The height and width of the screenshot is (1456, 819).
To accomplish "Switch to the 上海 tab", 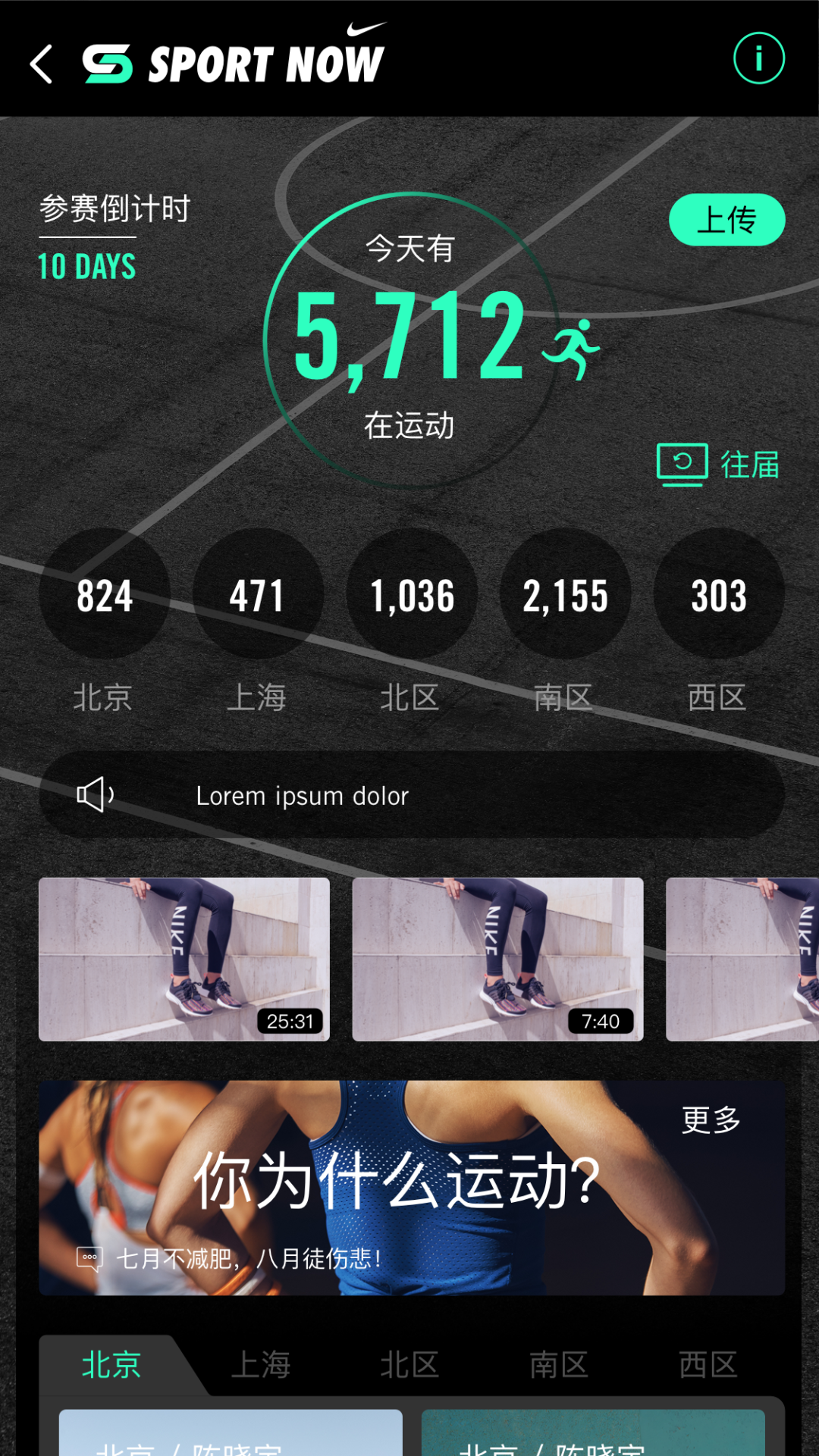I will (261, 1365).
